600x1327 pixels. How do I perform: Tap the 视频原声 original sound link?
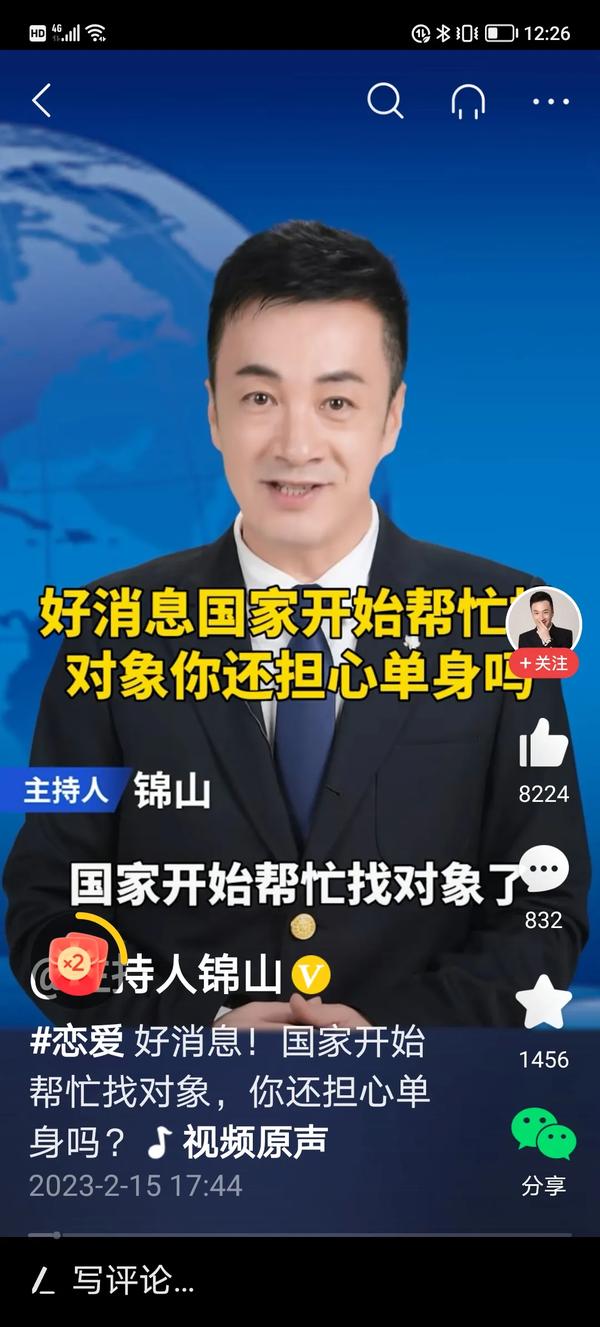[x=240, y=1142]
